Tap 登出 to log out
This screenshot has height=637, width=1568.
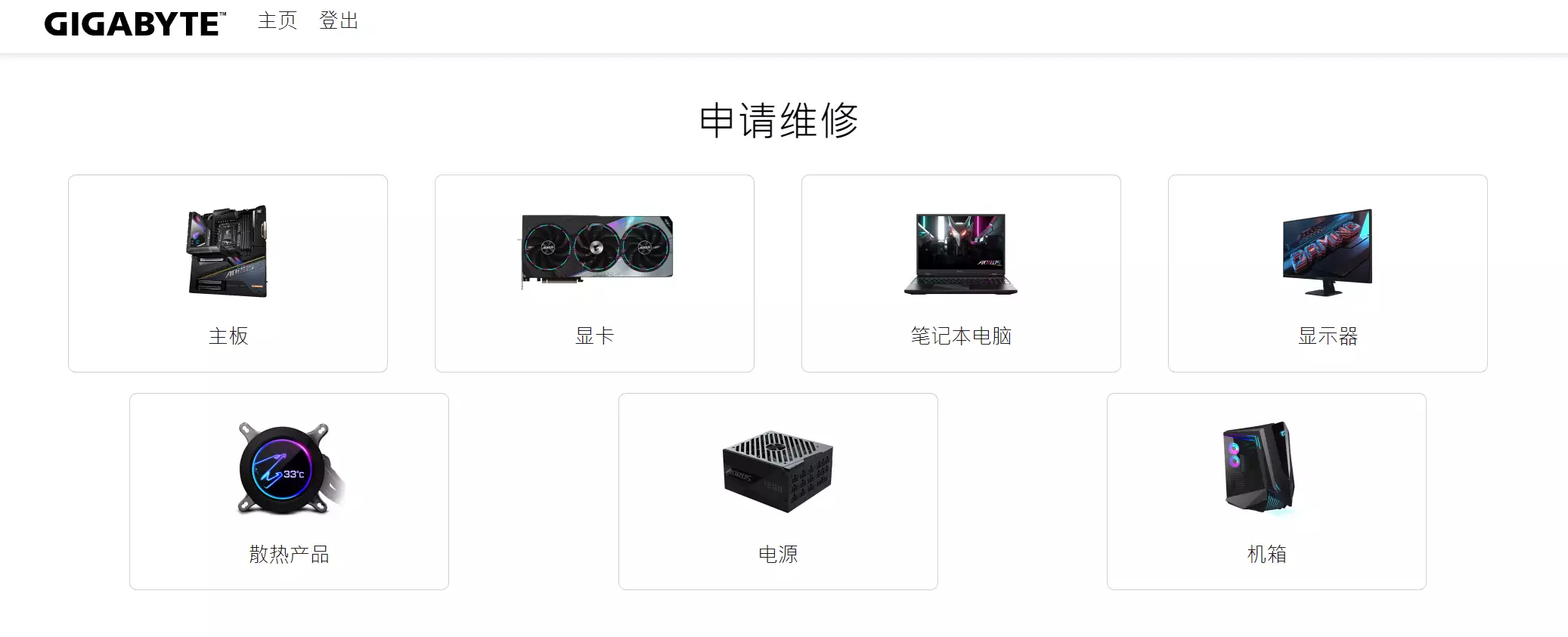(x=338, y=21)
